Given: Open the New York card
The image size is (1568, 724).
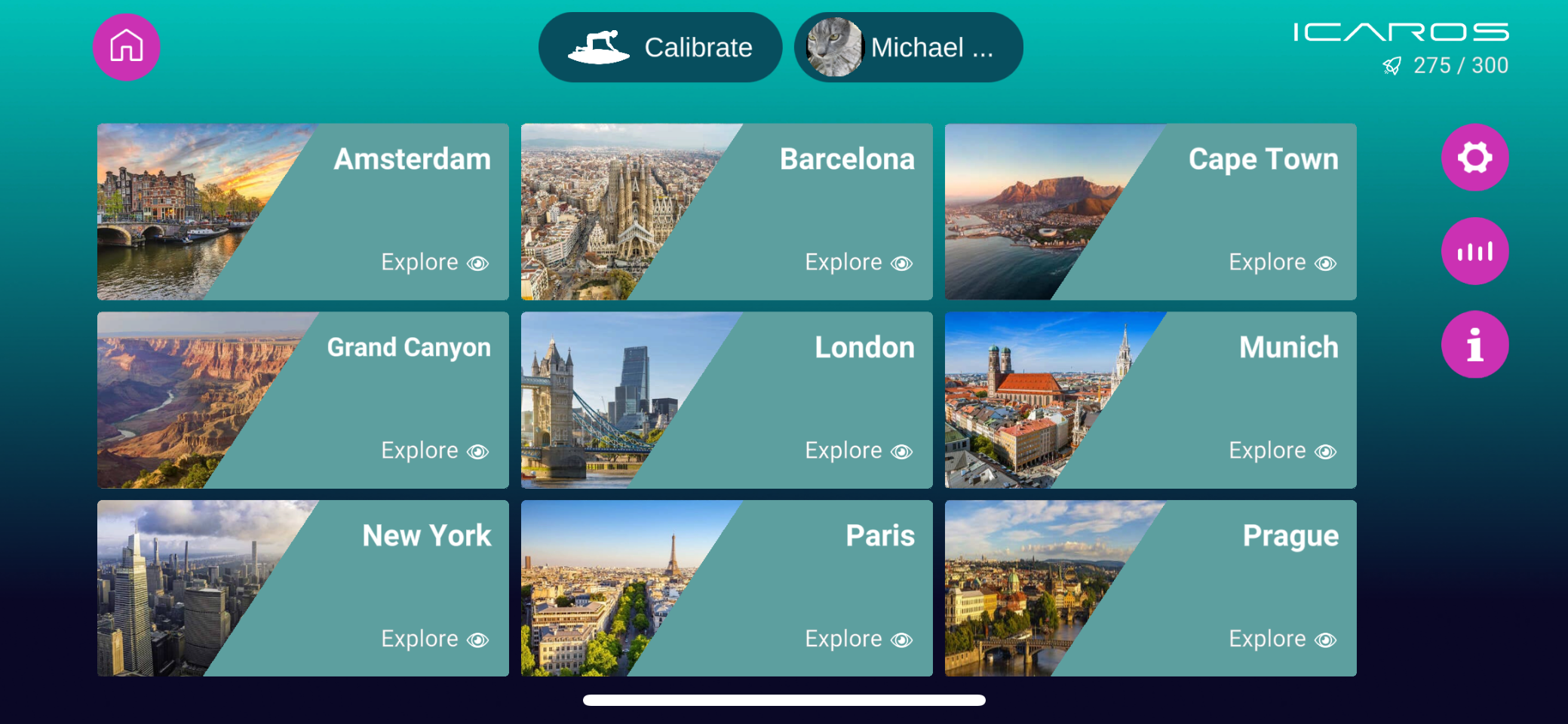Looking at the screenshot, I should [302, 588].
